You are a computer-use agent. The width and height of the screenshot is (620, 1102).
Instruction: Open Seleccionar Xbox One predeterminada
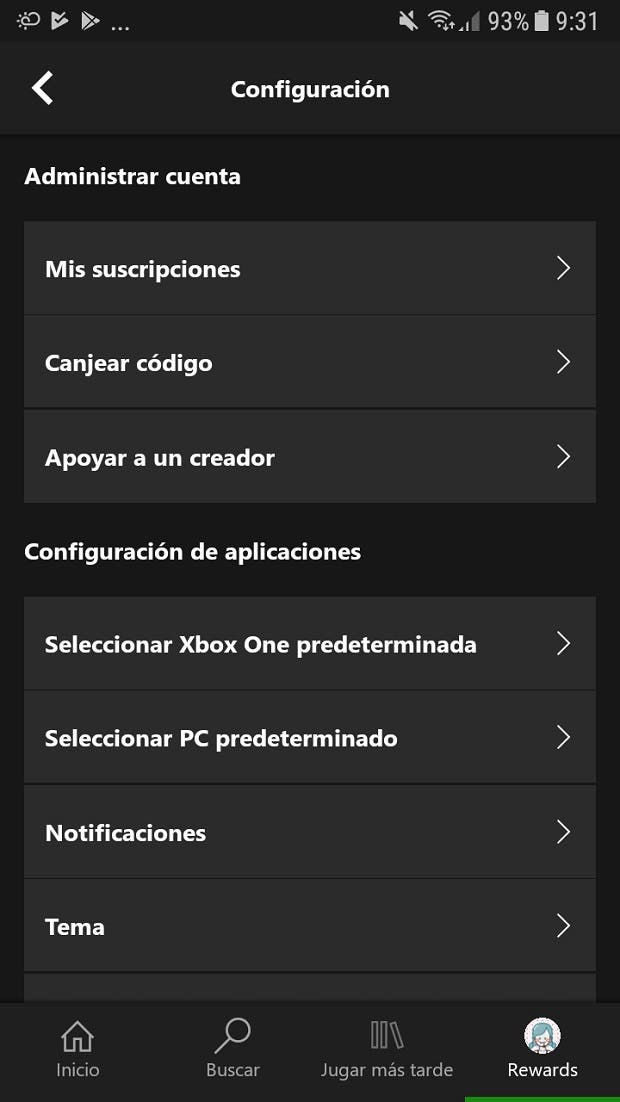(310, 643)
